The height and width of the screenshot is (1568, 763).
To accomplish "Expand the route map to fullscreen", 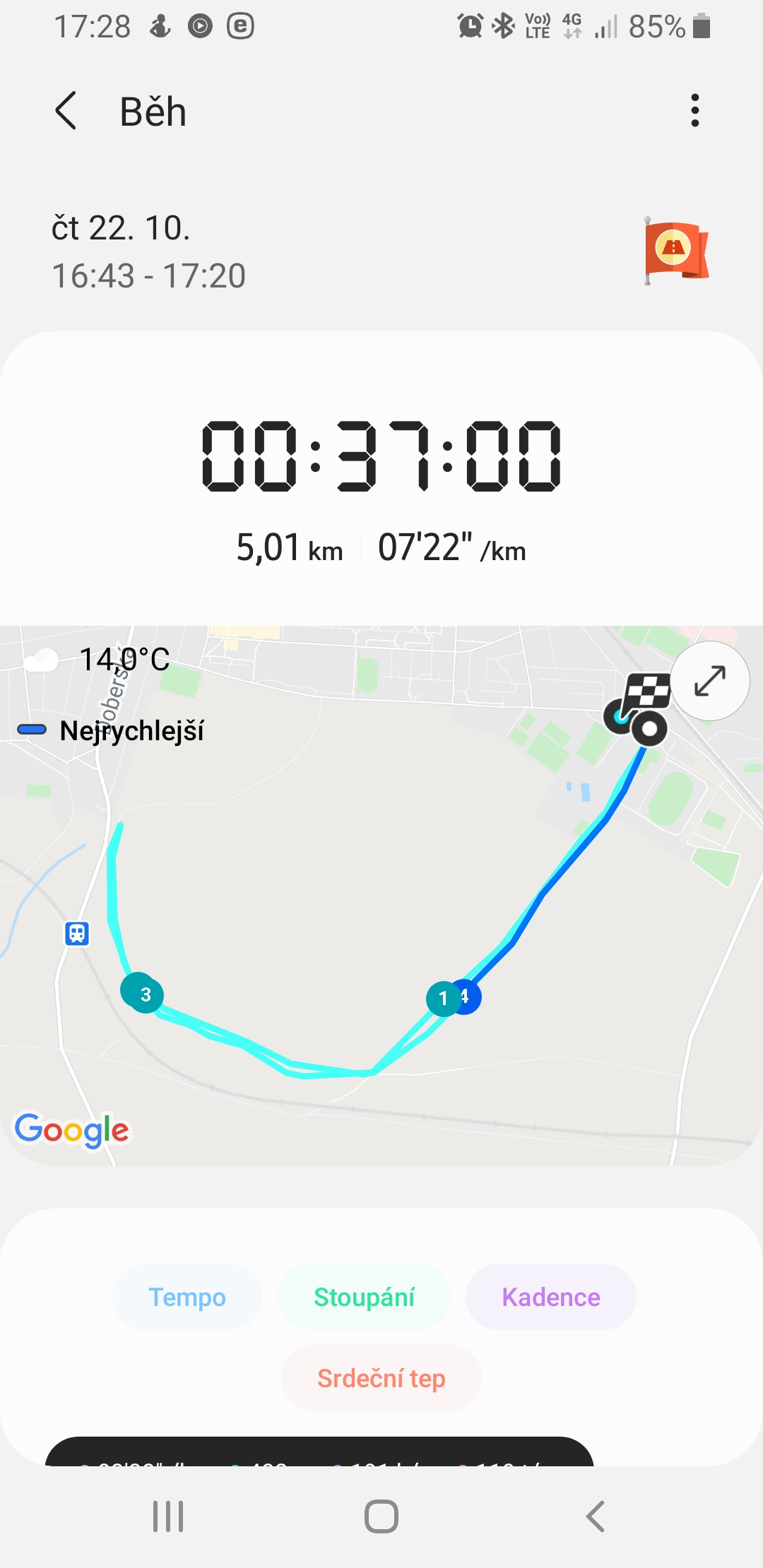I will pos(709,681).
